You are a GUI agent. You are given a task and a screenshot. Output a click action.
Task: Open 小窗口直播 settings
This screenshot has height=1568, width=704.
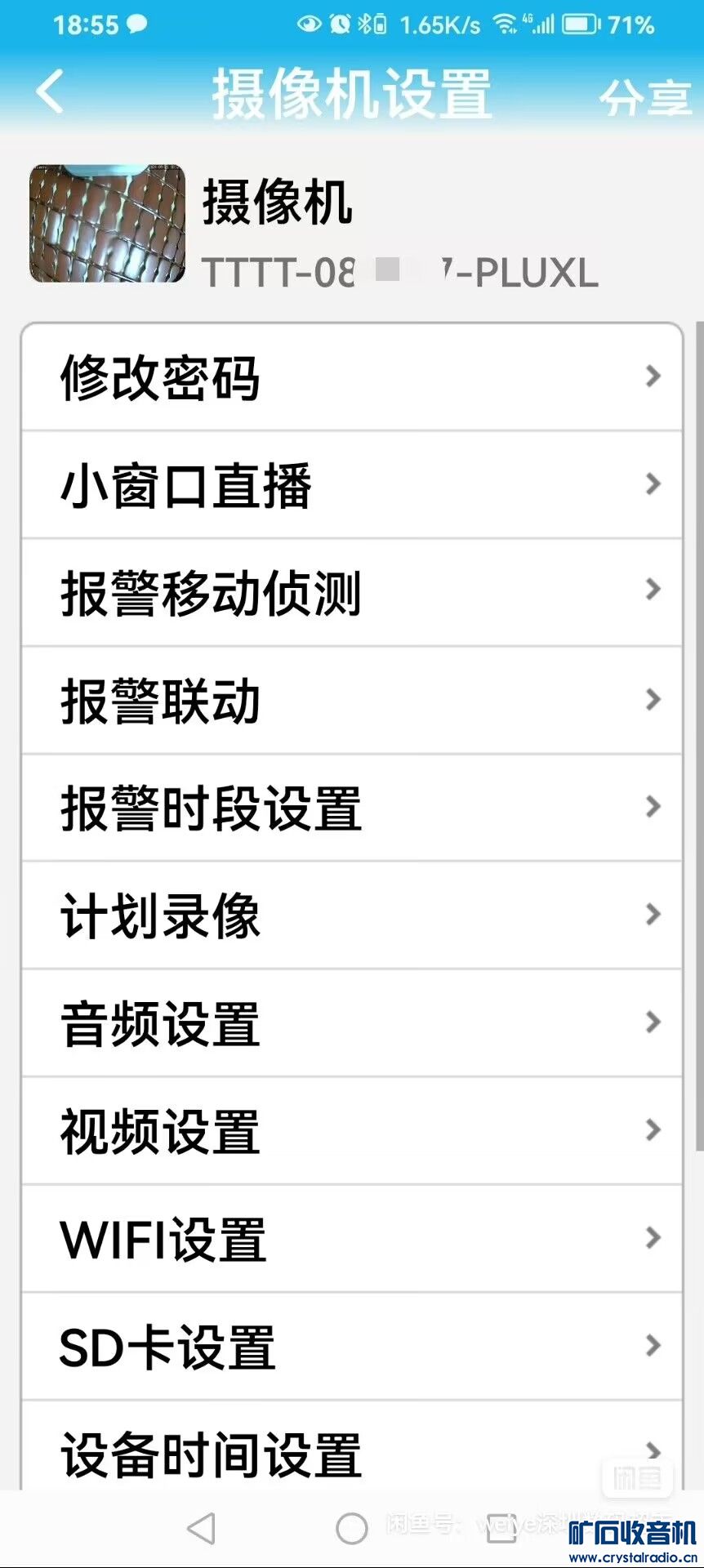point(351,485)
